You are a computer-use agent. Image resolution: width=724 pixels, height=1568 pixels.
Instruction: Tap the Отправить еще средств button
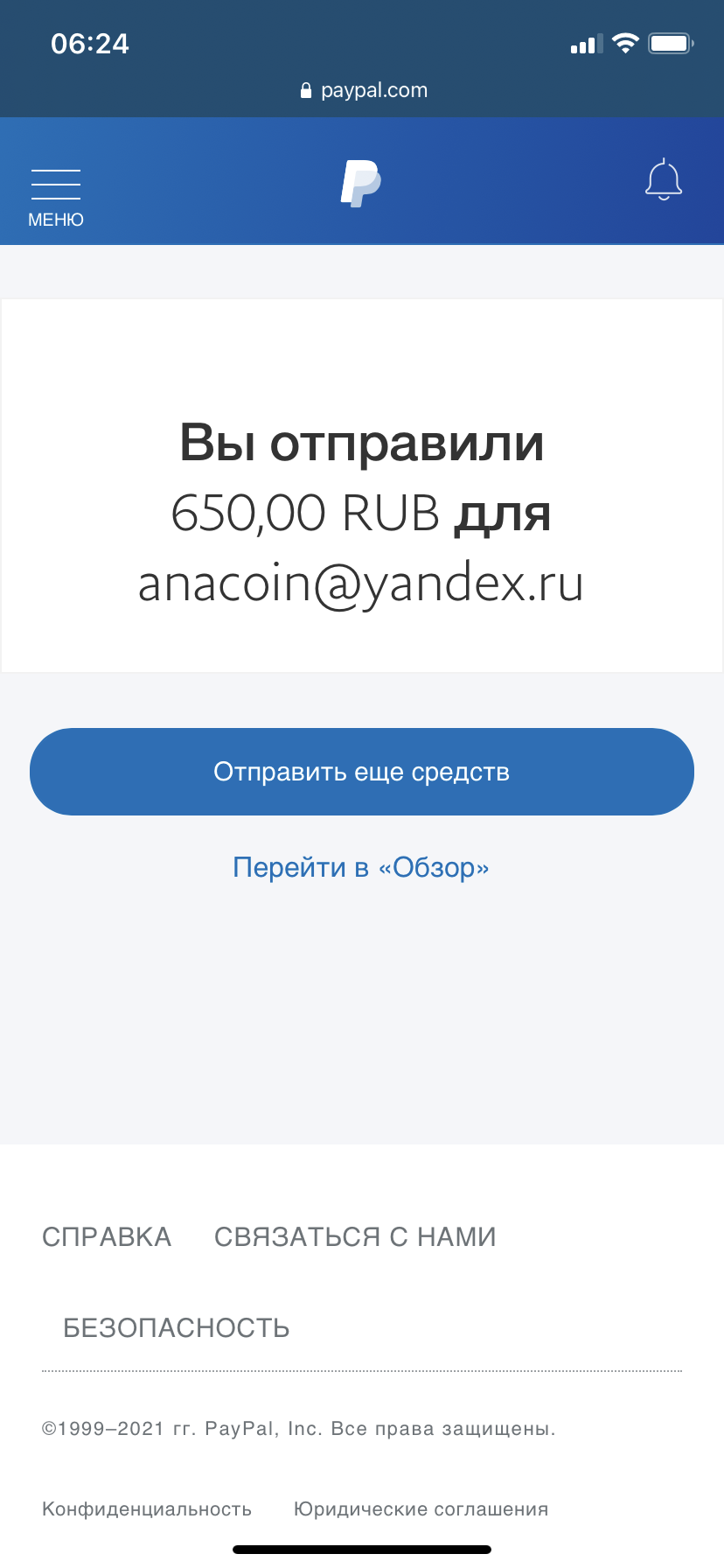click(x=362, y=772)
